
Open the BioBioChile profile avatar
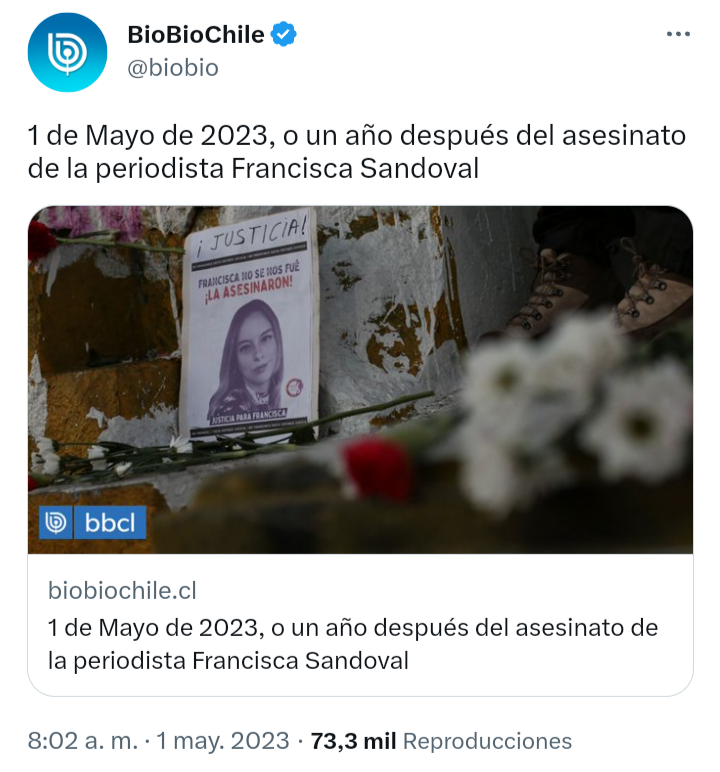click(67, 52)
